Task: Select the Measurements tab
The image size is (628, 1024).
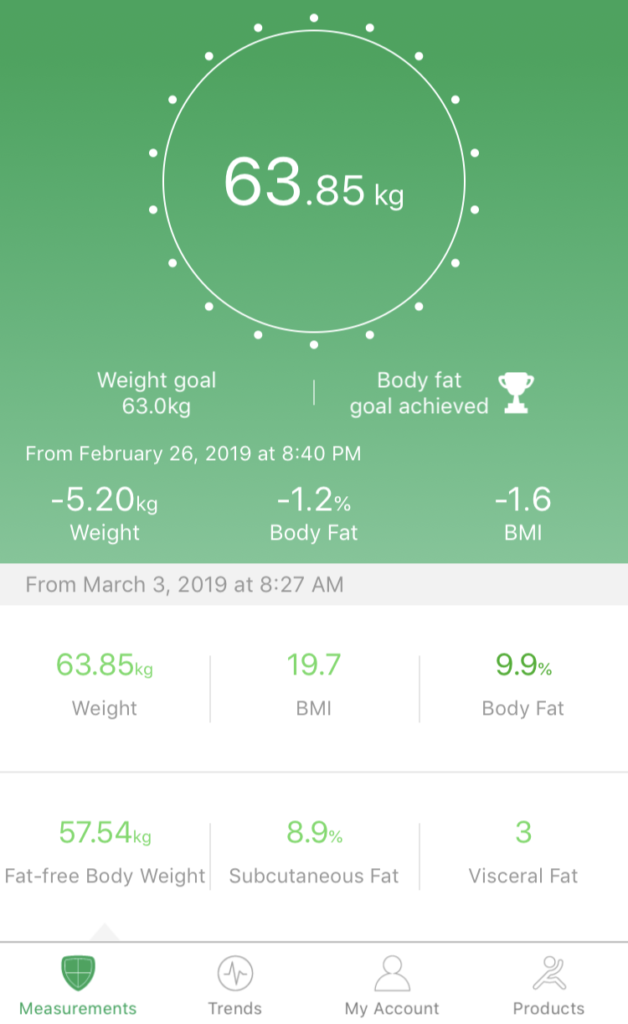Action: [x=78, y=985]
